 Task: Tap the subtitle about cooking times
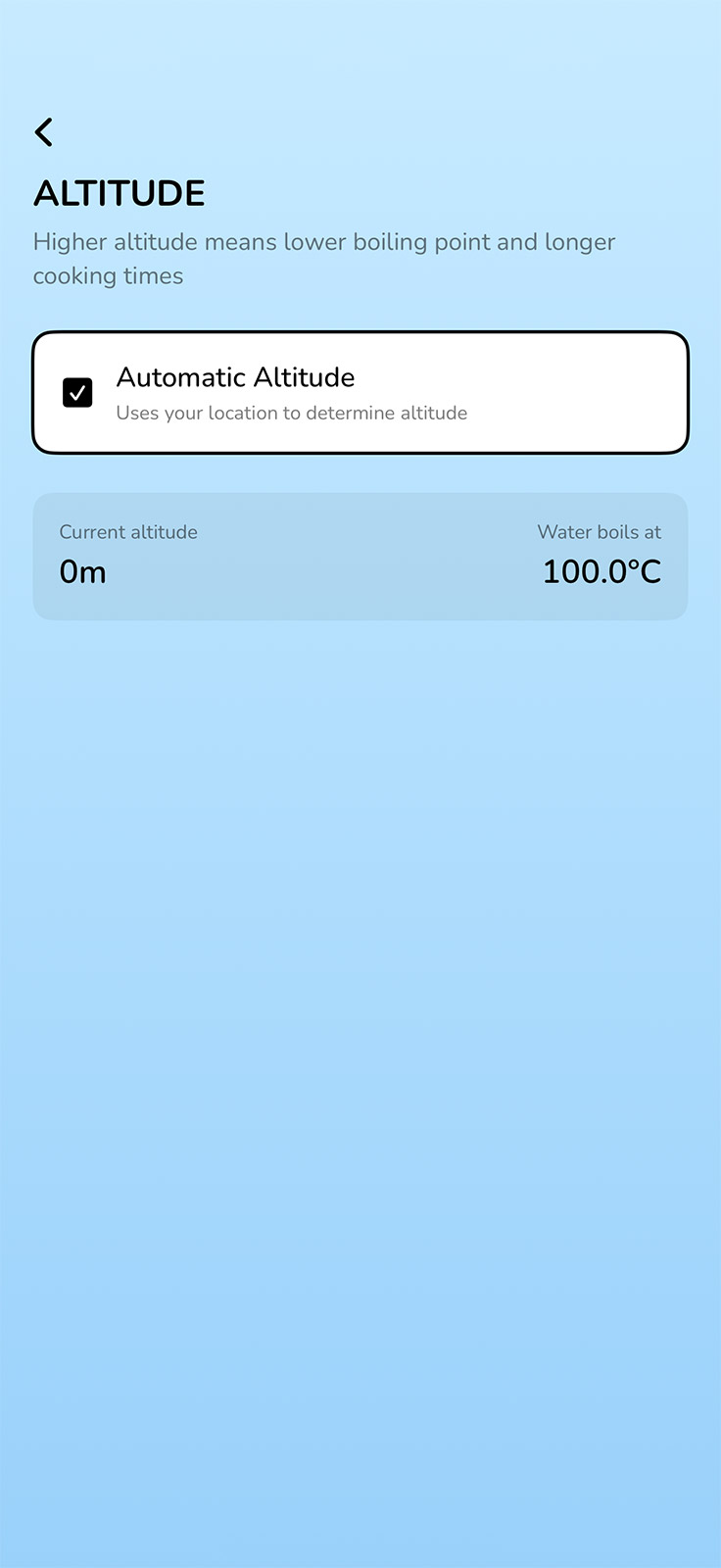325,259
